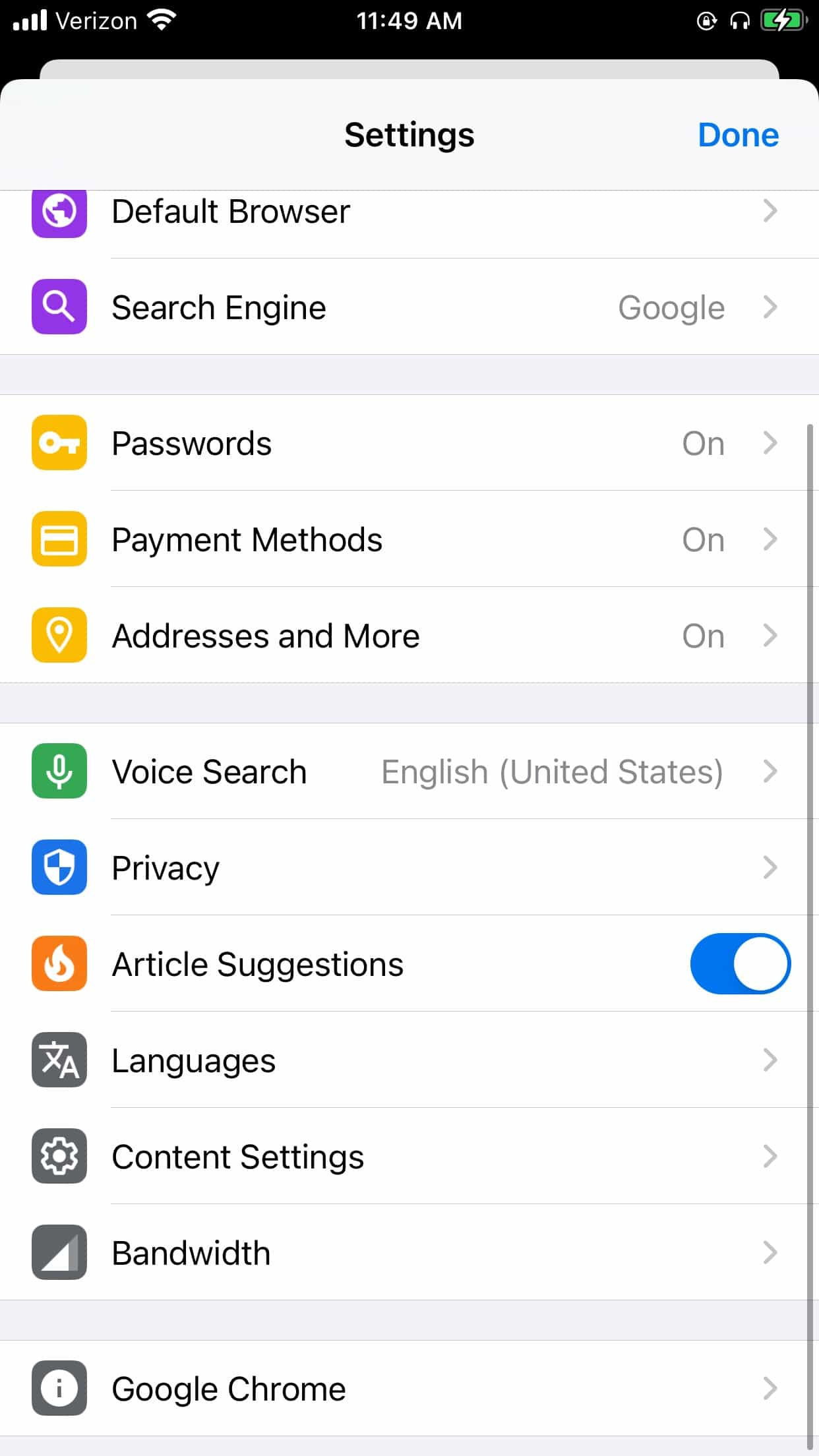819x1456 pixels.
Task: Expand the Search Engine Google option
Action: point(409,307)
